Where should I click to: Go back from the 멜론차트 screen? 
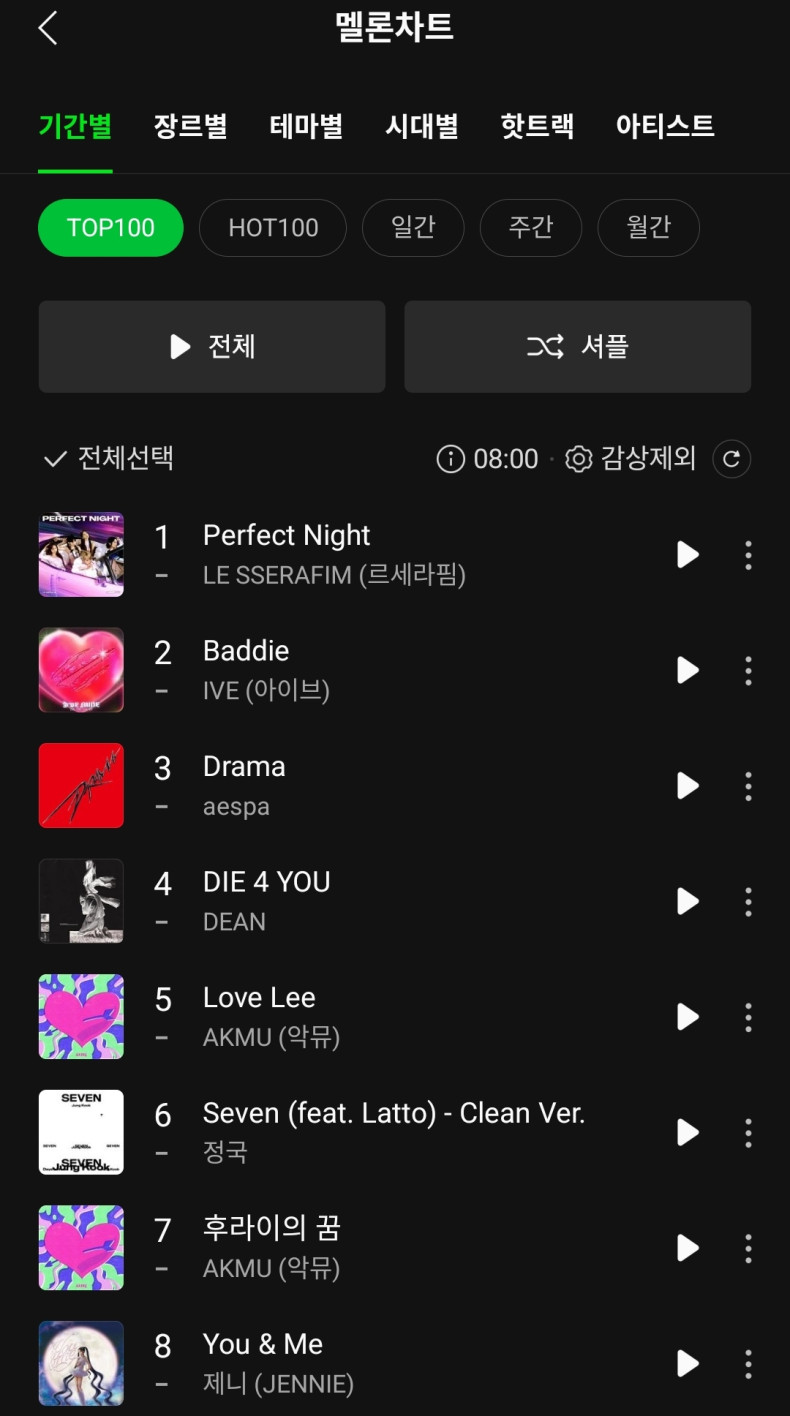(x=48, y=28)
